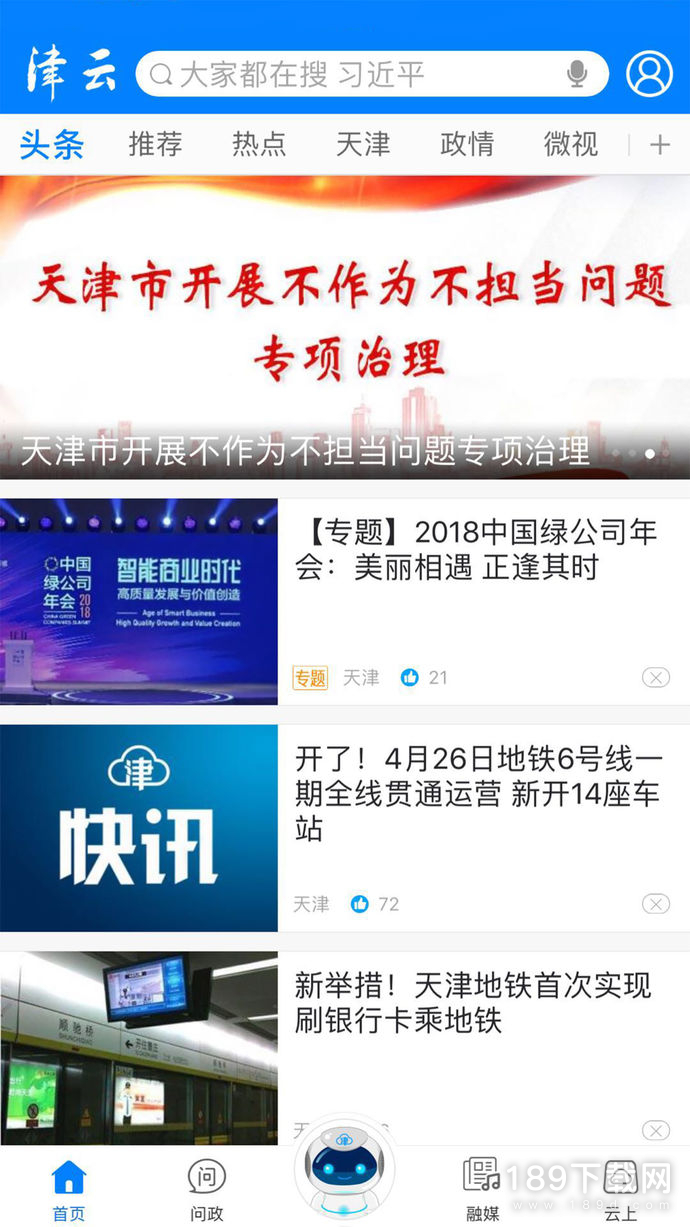Dismiss the 2018中国绿公司年会 article
690x1227 pixels.
click(x=655, y=678)
